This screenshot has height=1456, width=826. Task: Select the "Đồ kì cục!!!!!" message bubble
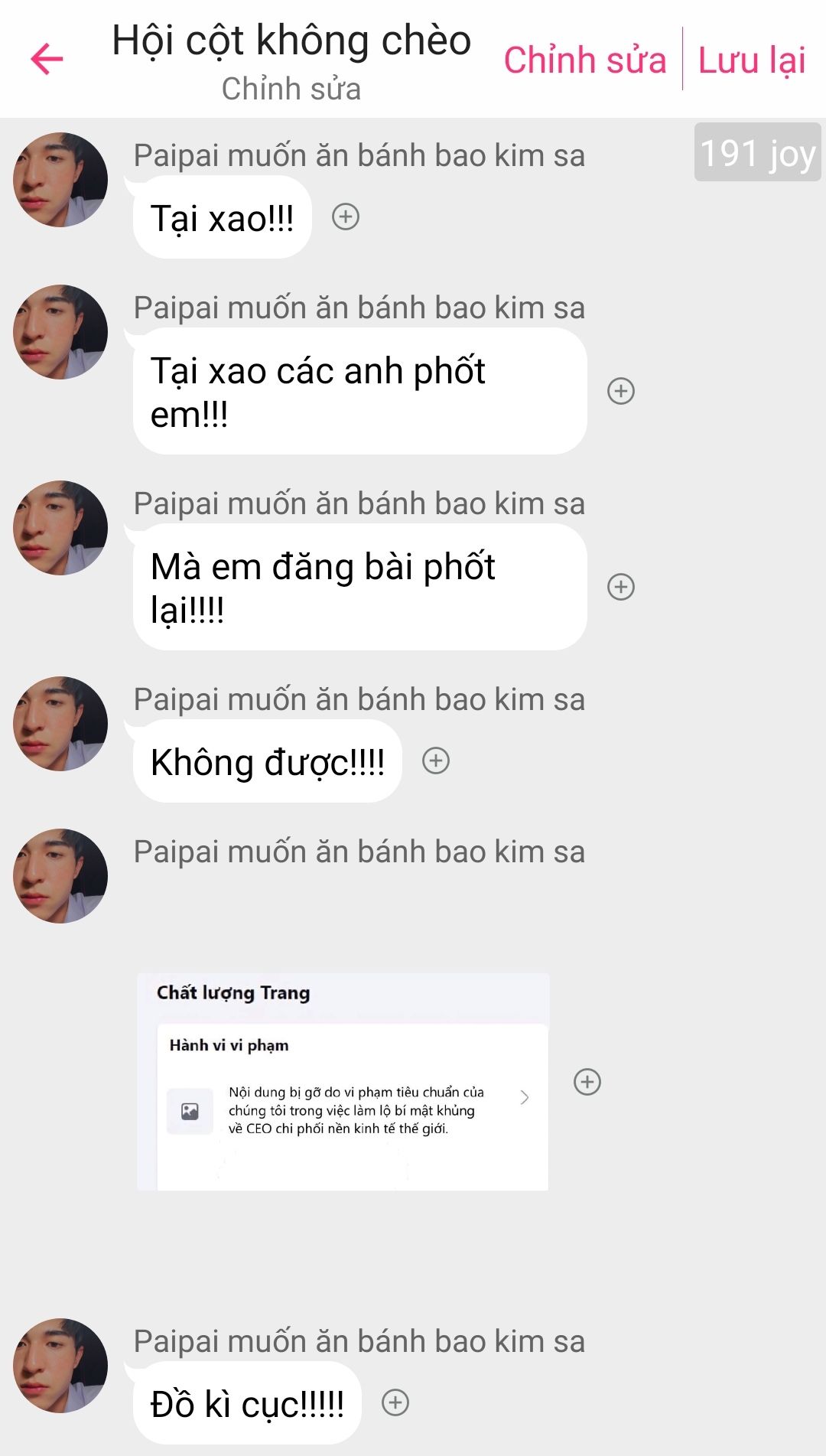[246, 1404]
